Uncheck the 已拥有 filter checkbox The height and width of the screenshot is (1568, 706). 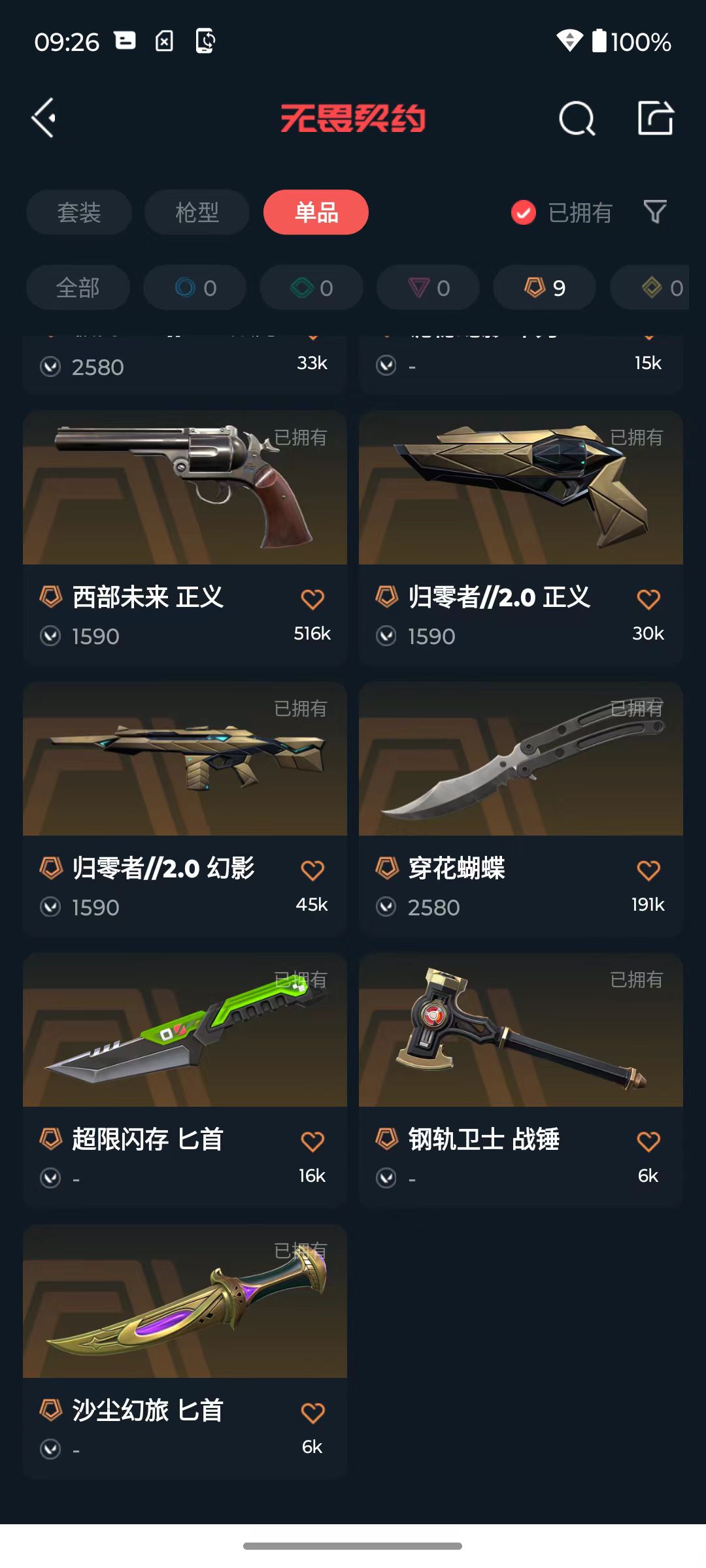pos(523,212)
